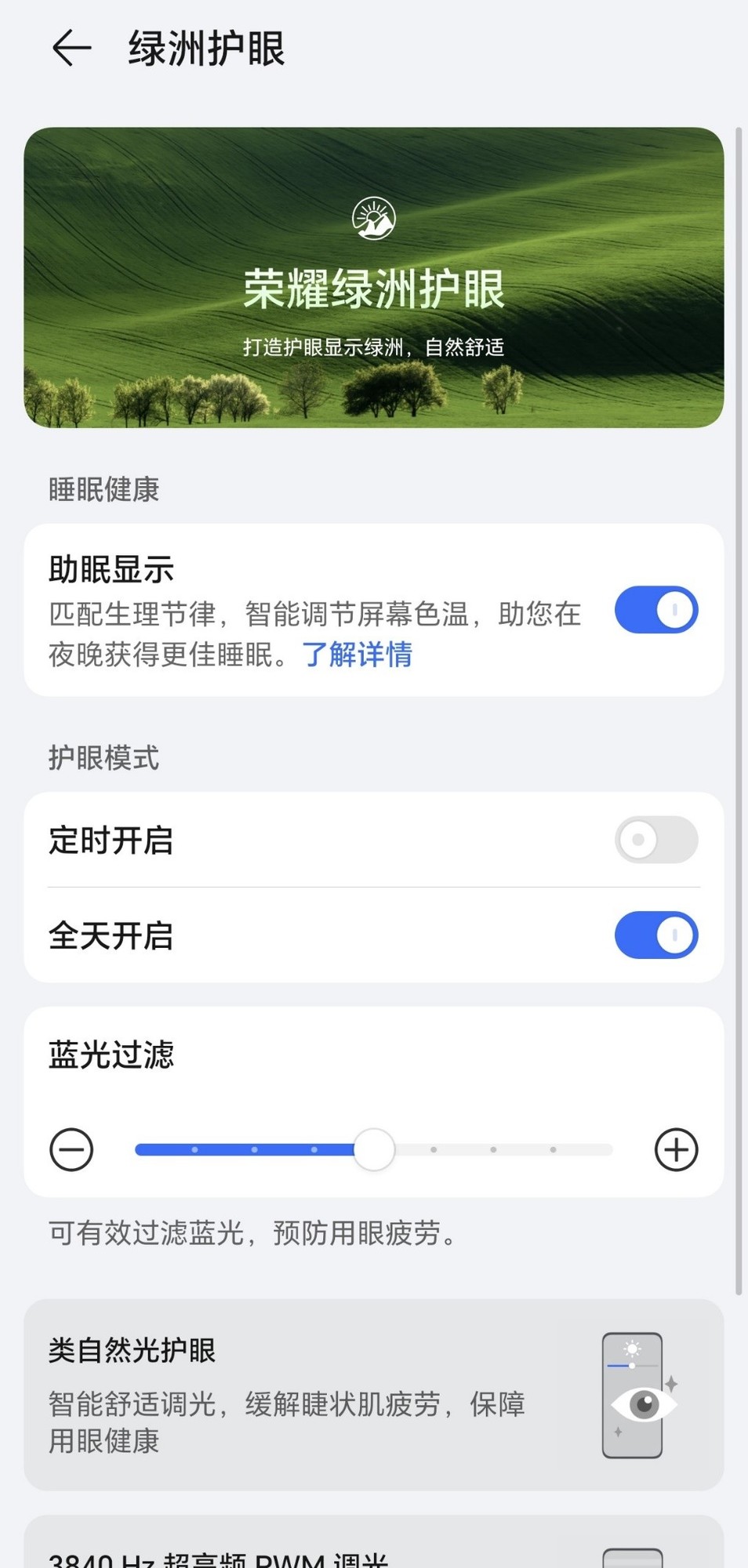748x1568 pixels.
Task: Enable the 定时开启 scheduled activation switch
Action: click(655, 840)
